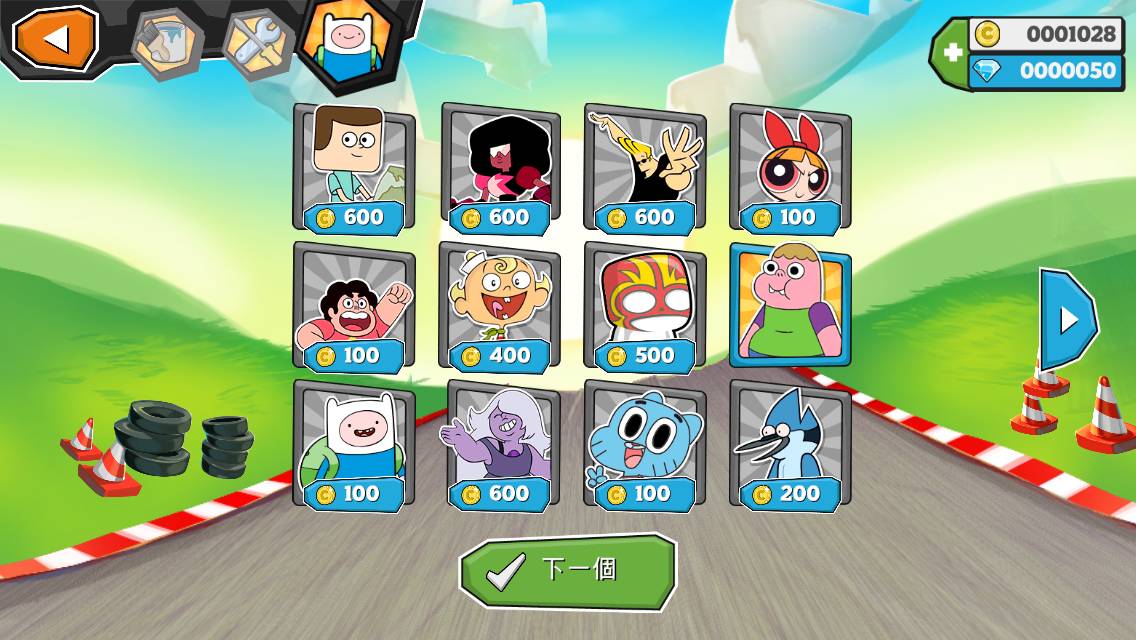1136x640 pixels.
Task: Open the paint bucket customization tab
Action: 167,43
